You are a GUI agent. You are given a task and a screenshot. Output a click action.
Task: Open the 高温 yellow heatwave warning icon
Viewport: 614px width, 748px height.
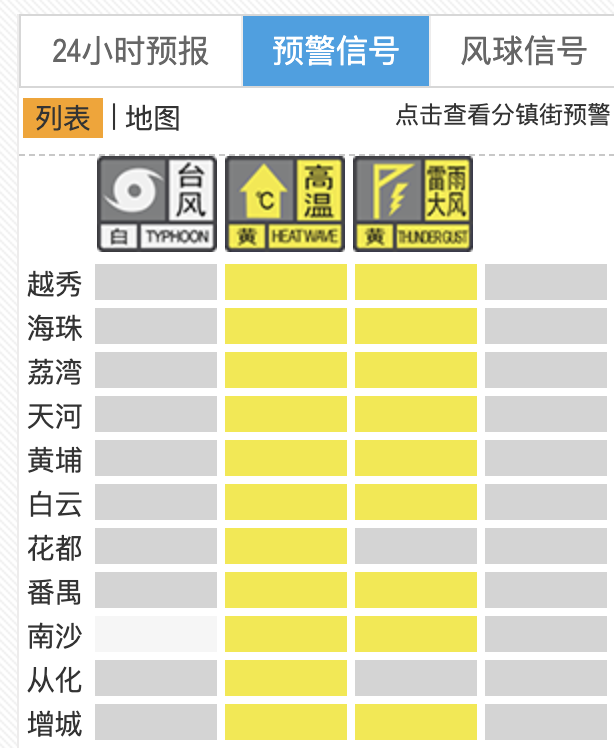pos(285,204)
